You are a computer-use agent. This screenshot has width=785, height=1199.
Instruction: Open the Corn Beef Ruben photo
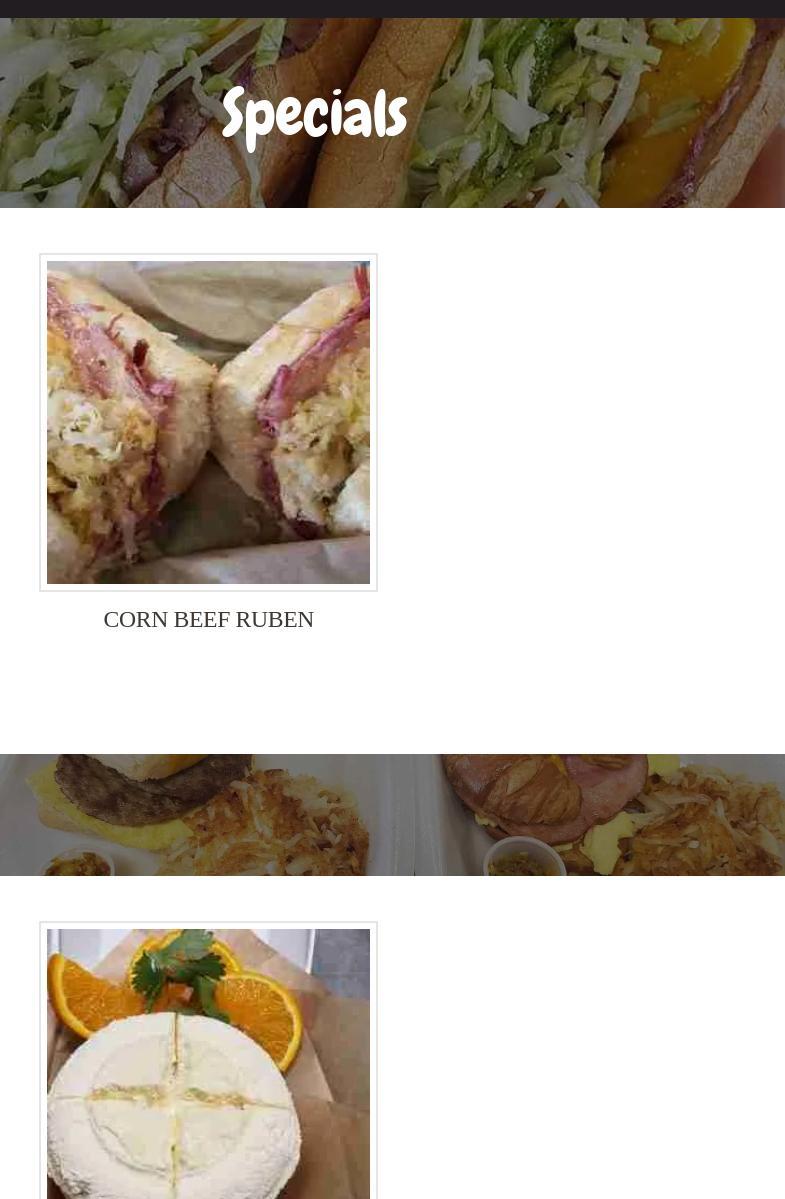[x=208, y=422]
